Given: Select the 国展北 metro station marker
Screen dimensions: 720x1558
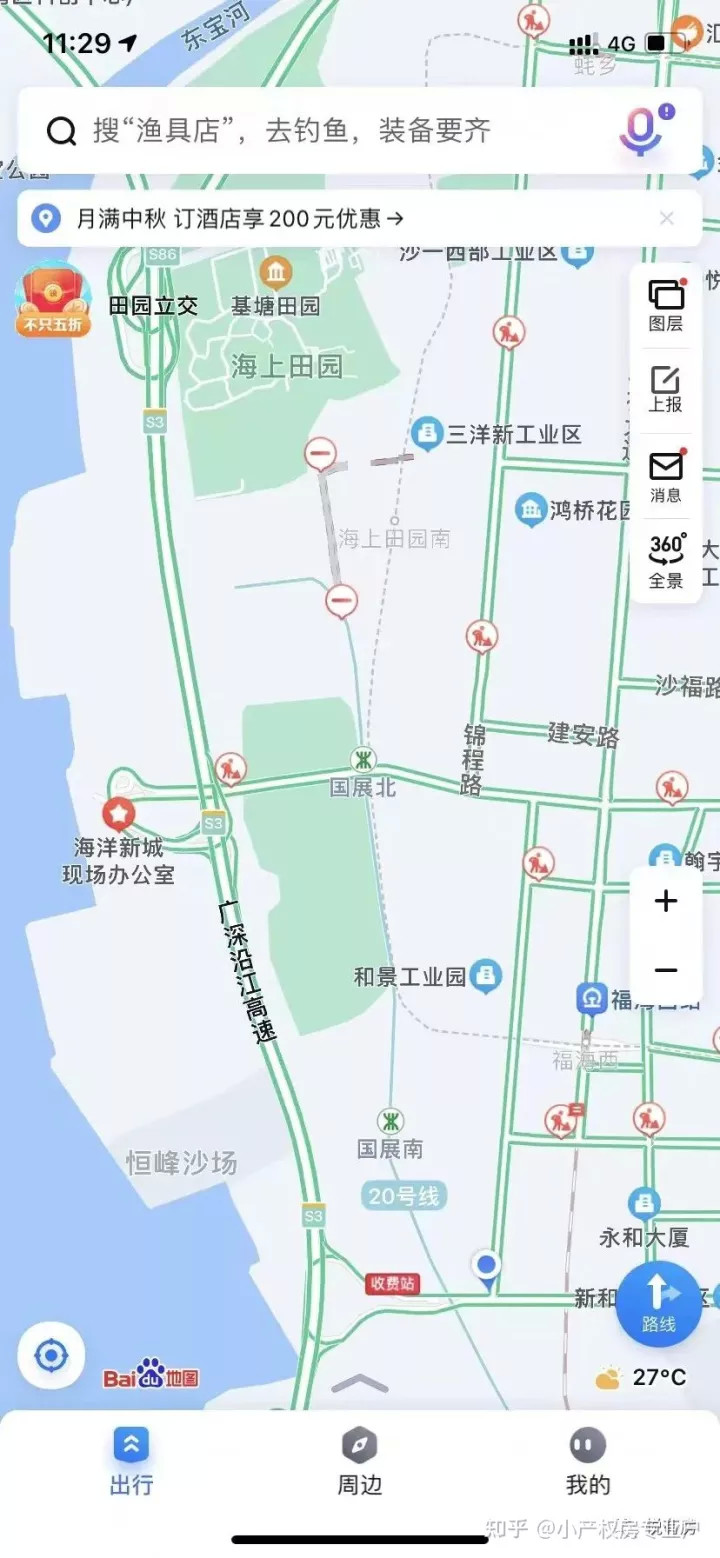Looking at the screenshot, I should tap(364, 758).
